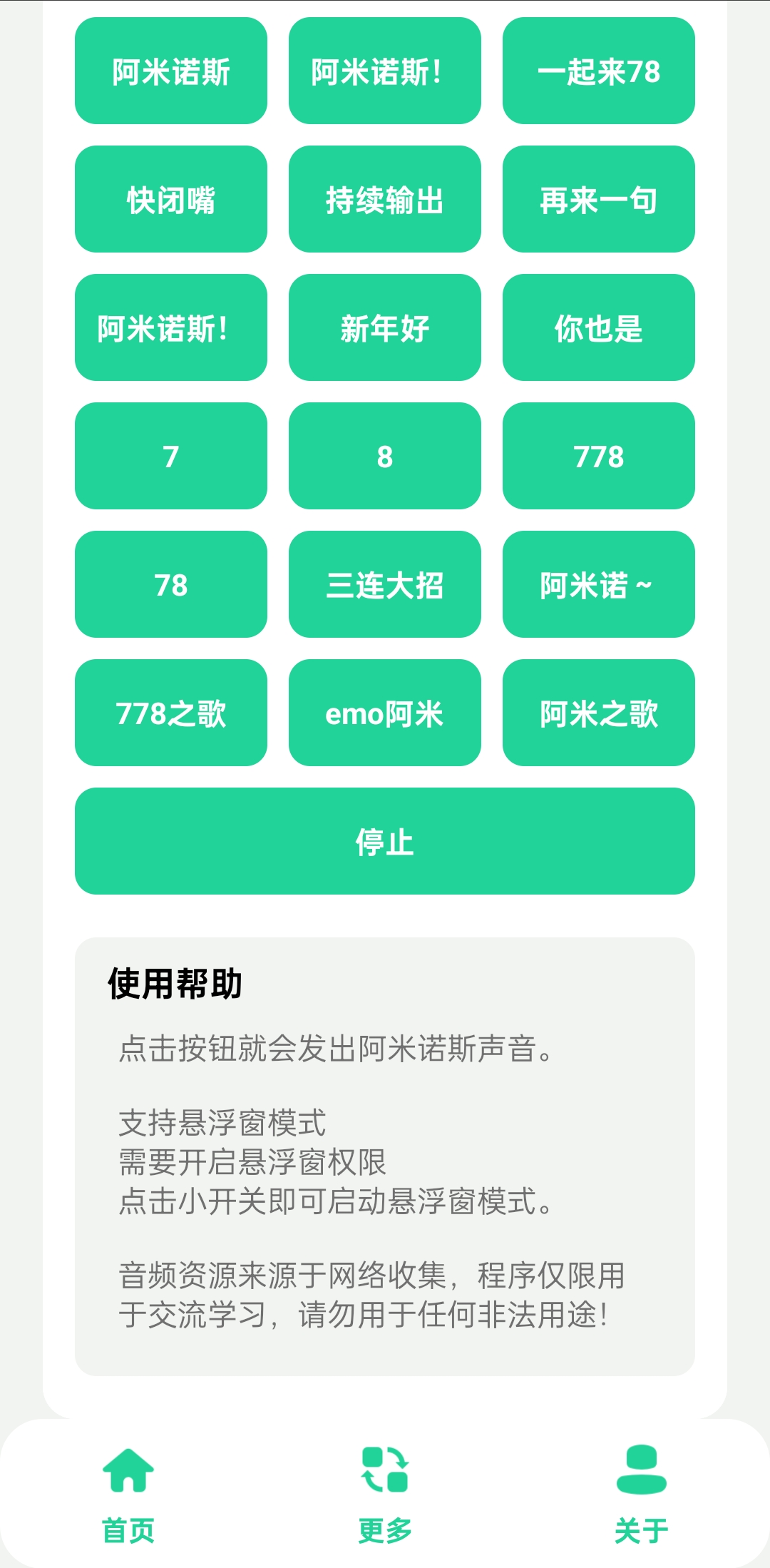Play the 快闭嘴 sound

tap(171, 200)
